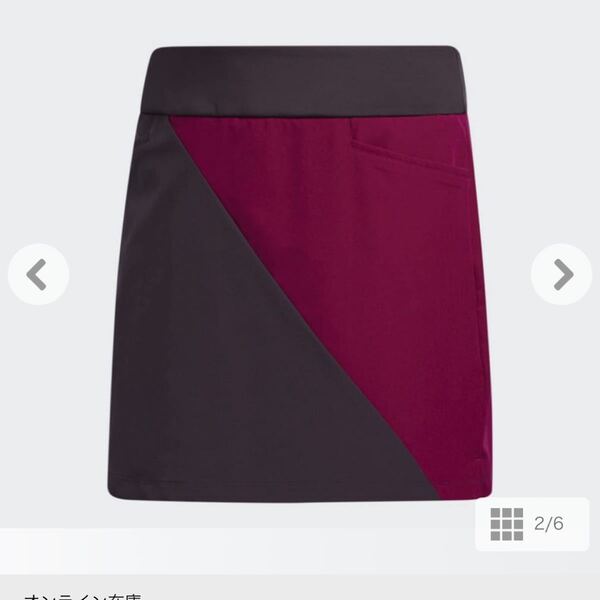Open the skirt product image fullscreen
600x600 pixels.
point(300,270)
